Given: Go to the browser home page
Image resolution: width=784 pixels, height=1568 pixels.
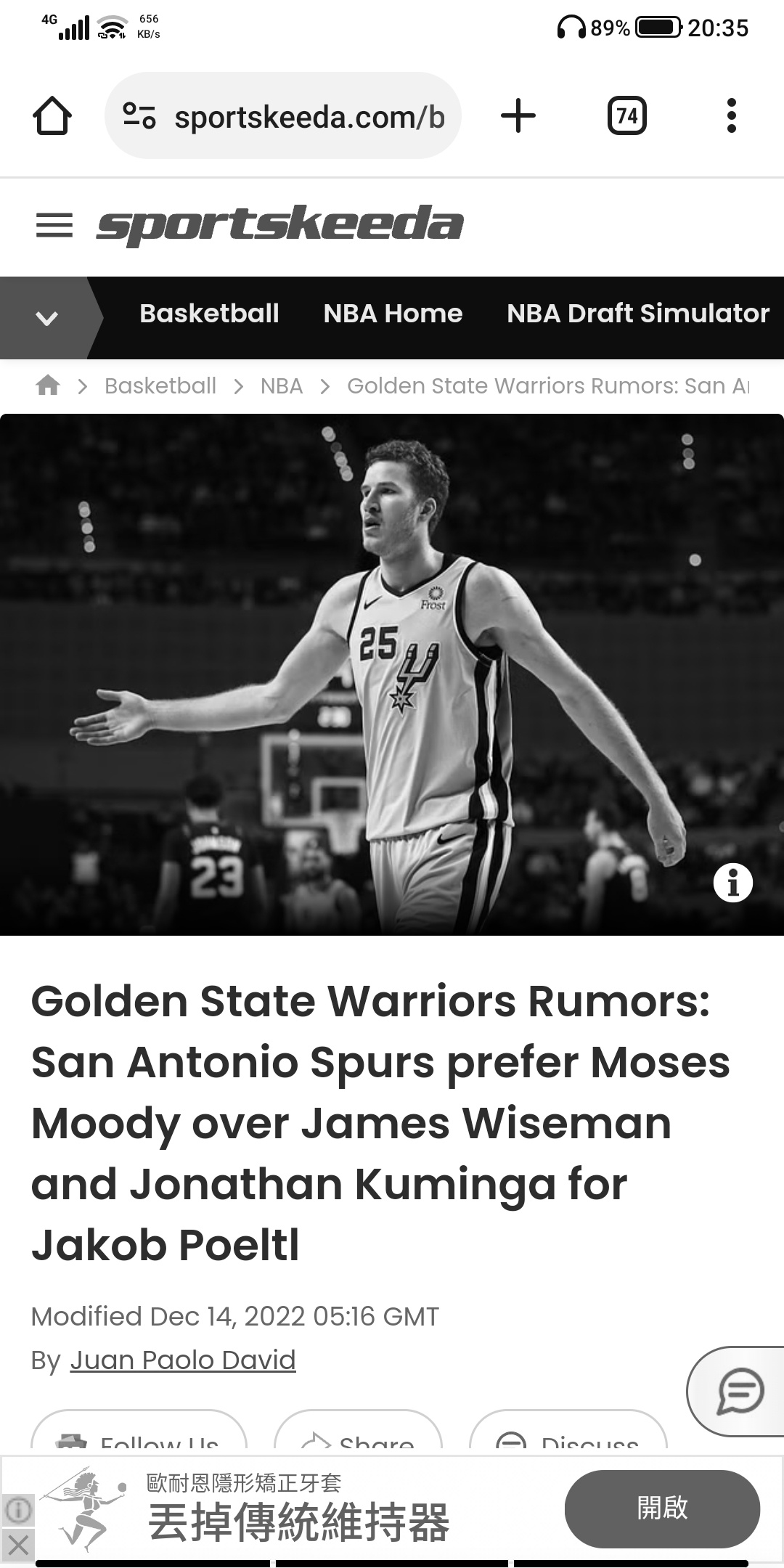Looking at the screenshot, I should pyautogui.click(x=52, y=116).
